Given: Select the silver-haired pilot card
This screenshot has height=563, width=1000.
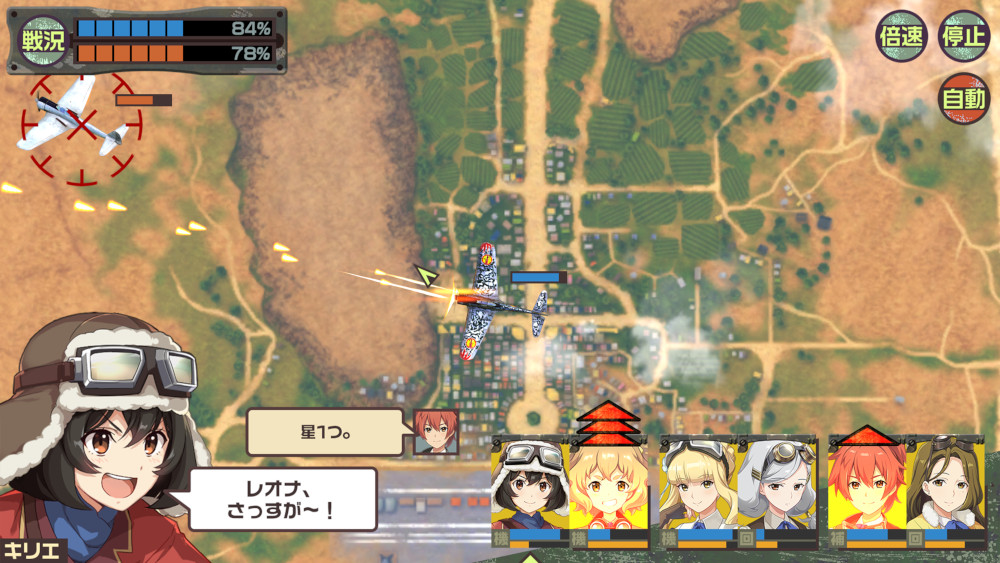Looking at the screenshot, I should click(777, 490).
